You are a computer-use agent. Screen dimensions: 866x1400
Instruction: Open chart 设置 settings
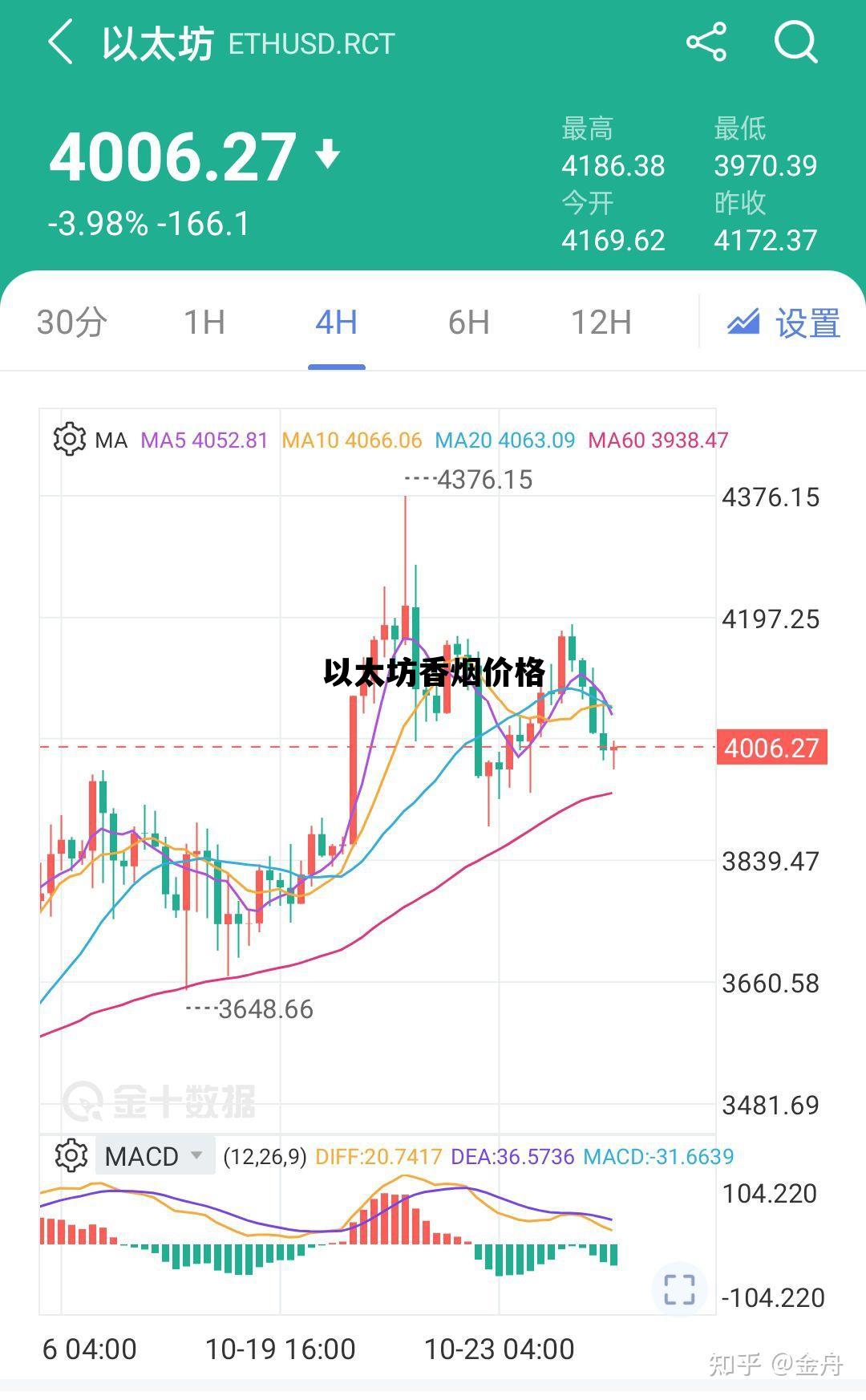click(783, 323)
